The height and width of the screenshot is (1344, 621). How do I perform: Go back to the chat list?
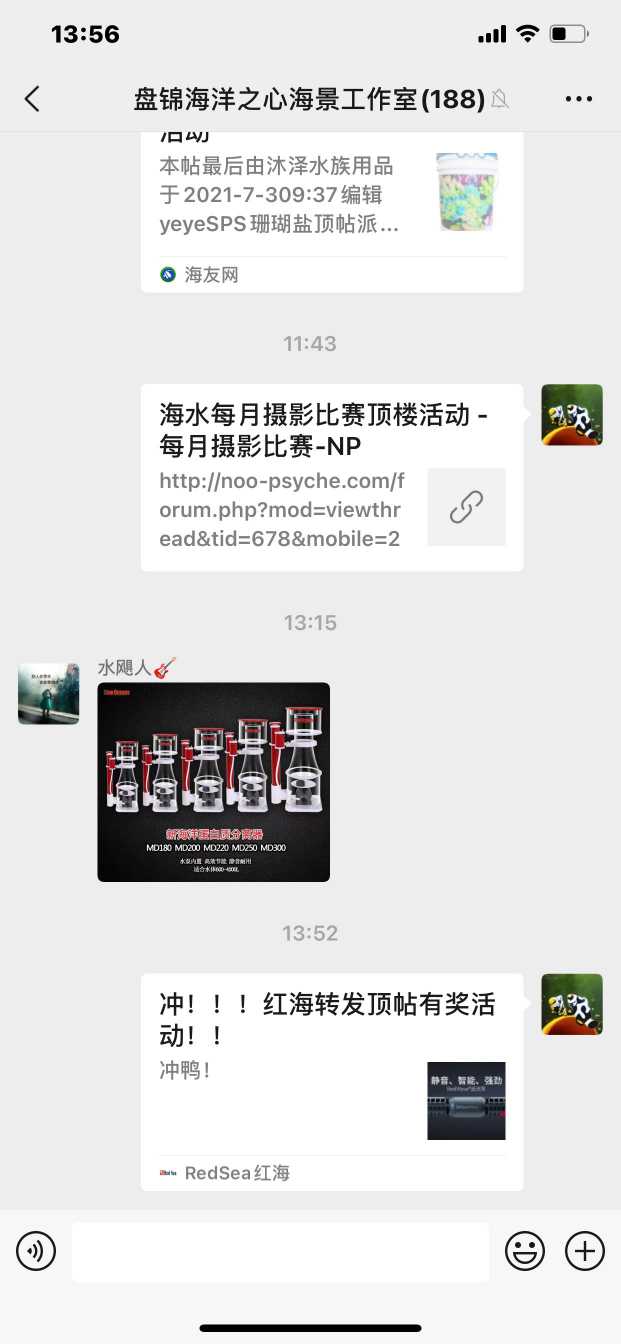point(32,98)
